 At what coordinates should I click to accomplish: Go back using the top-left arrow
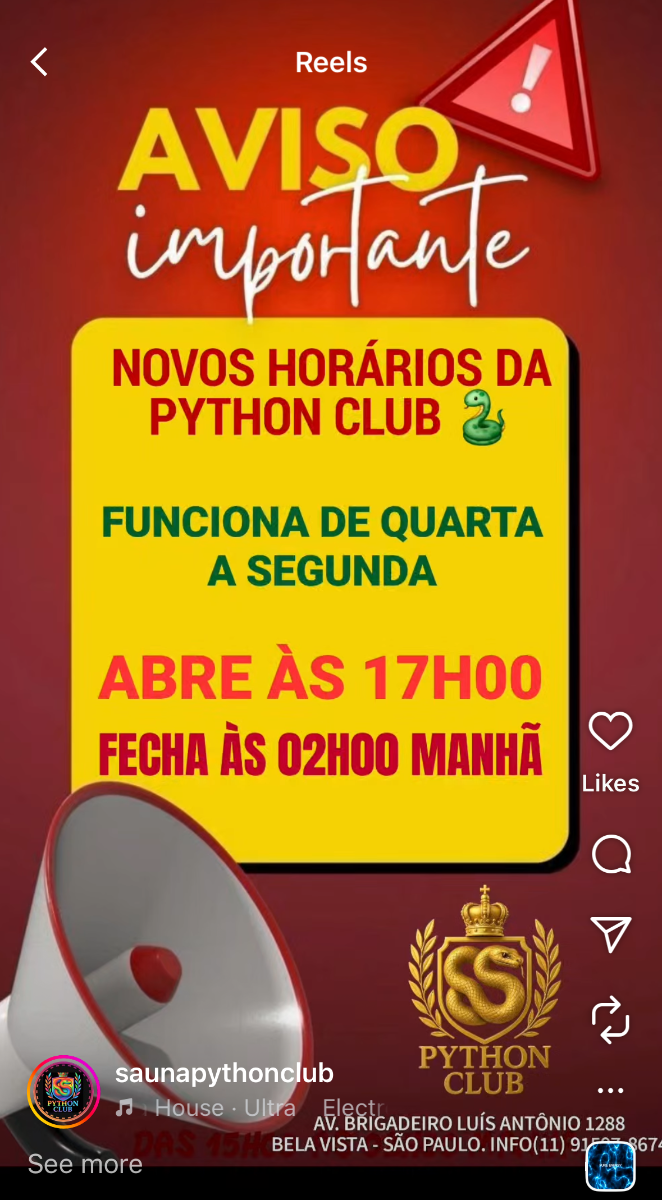(x=39, y=62)
